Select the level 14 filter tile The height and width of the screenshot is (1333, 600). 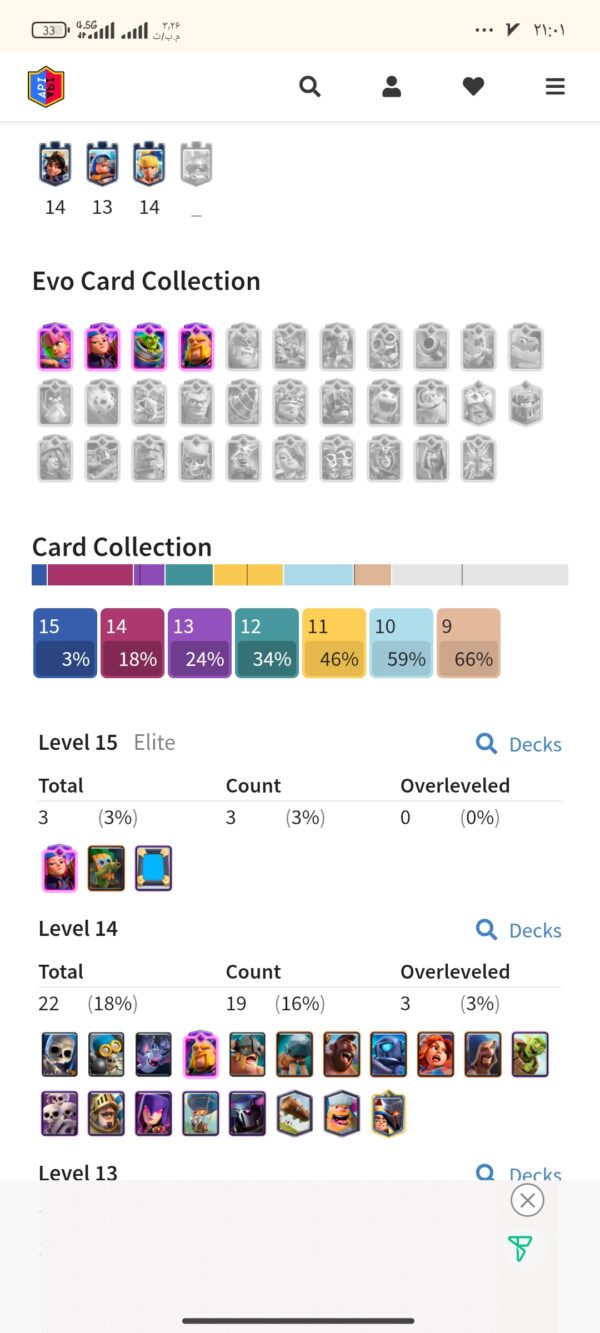click(132, 643)
